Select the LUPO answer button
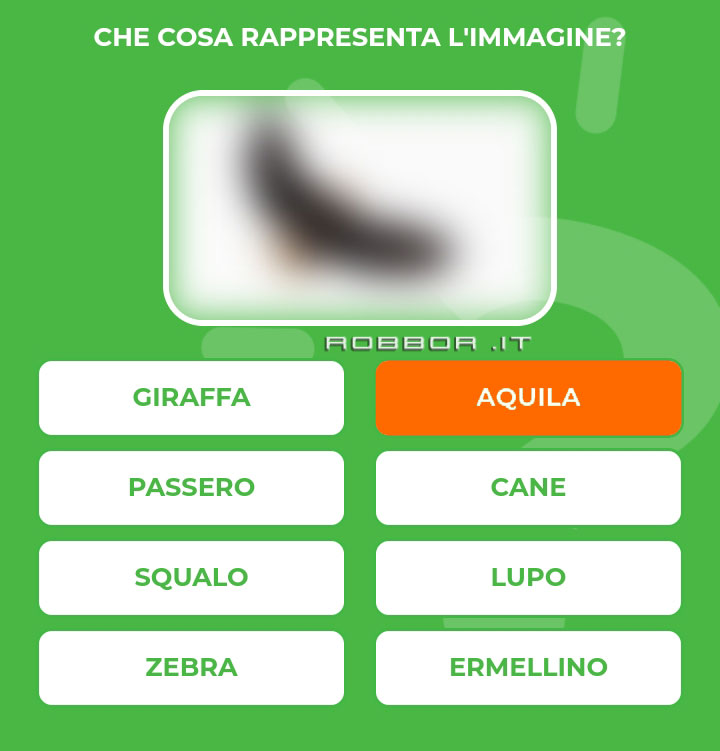 (x=528, y=578)
